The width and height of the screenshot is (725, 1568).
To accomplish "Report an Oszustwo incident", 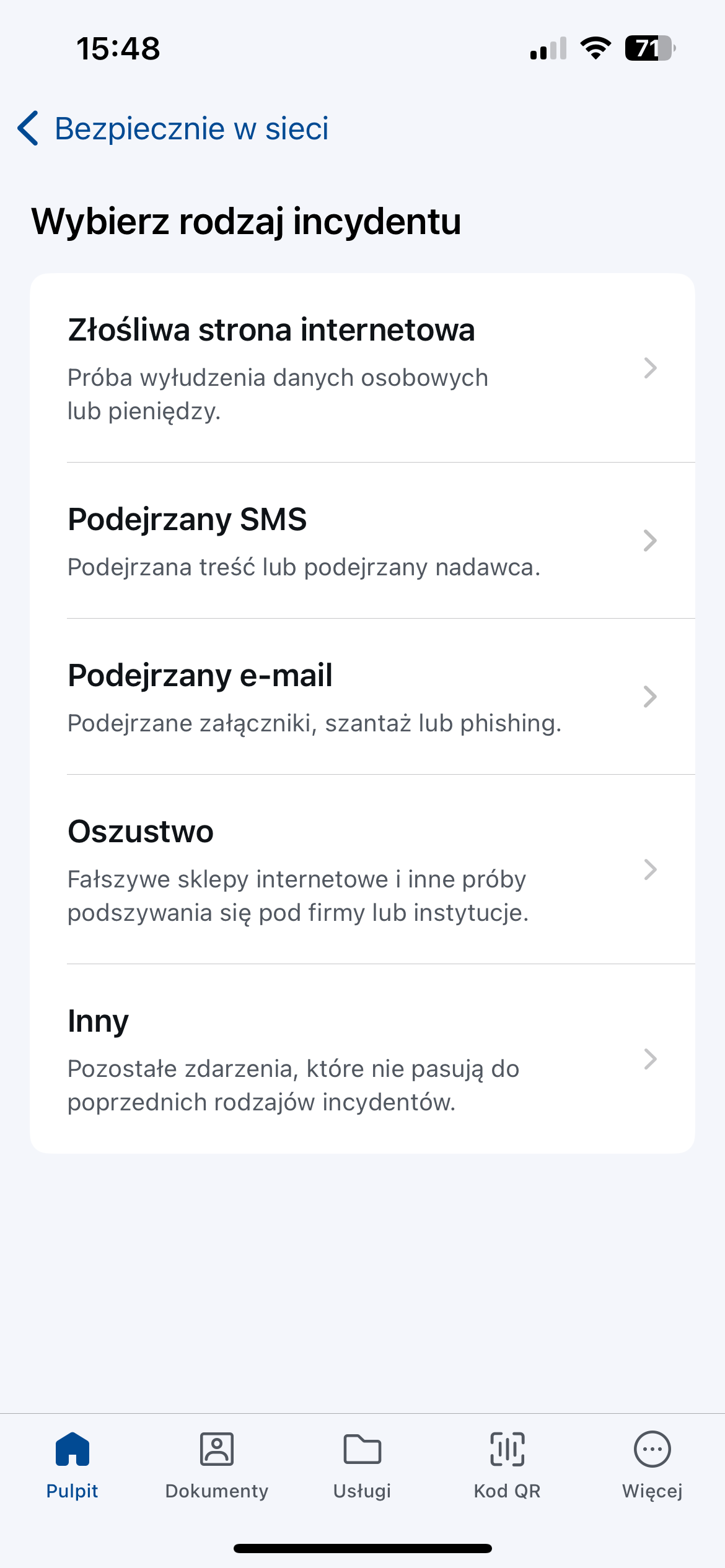I will tap(362, 869).
